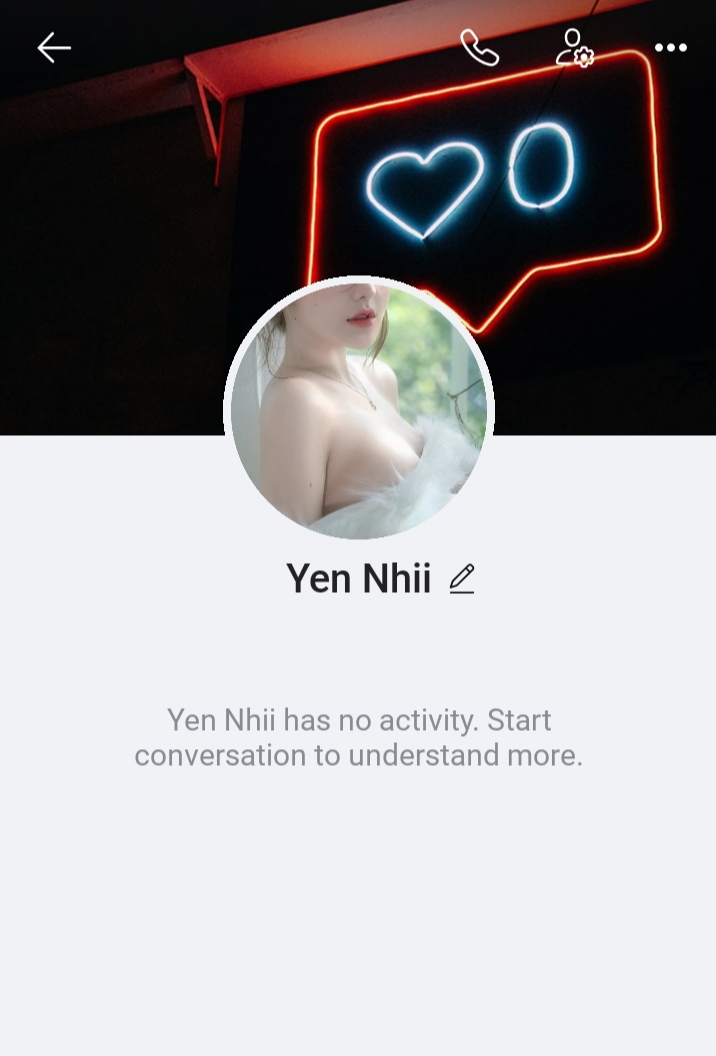The width and height of the screenshot is (716, 1056).
Task: View Yen Nhii's profile picture
Action: click(x=359, y=410)
